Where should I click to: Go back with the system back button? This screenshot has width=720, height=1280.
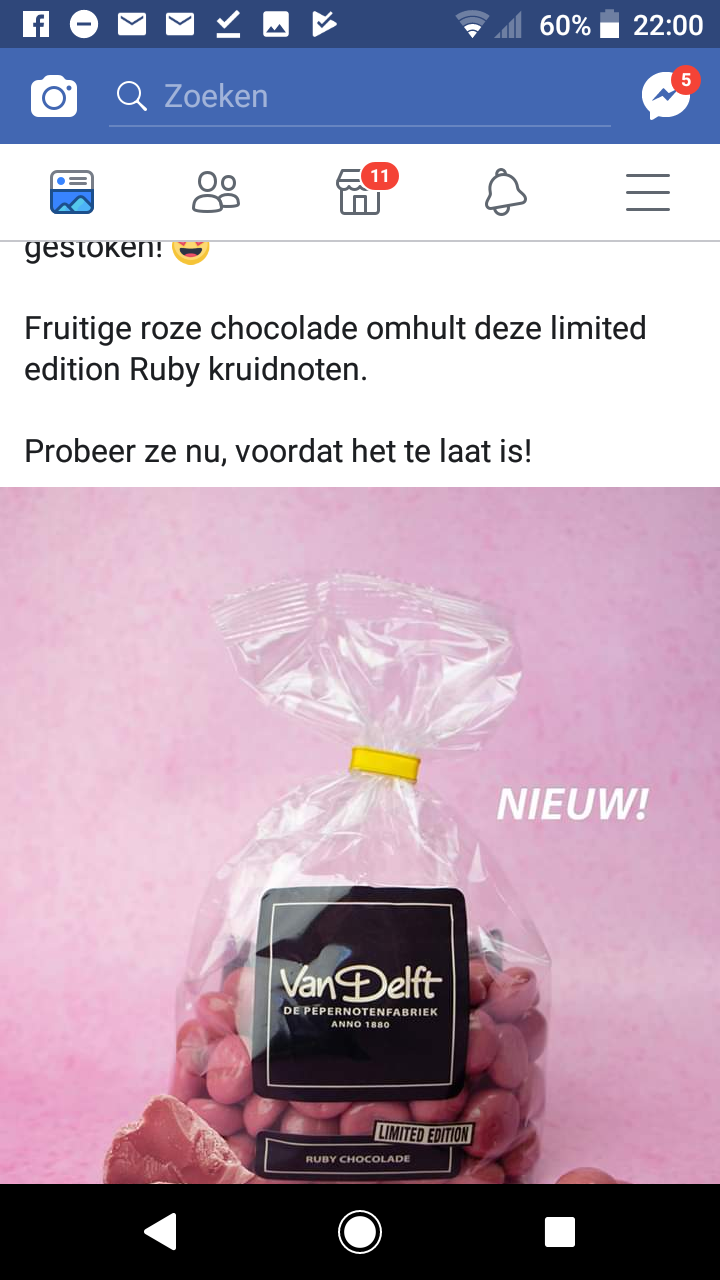point(160,1232)
